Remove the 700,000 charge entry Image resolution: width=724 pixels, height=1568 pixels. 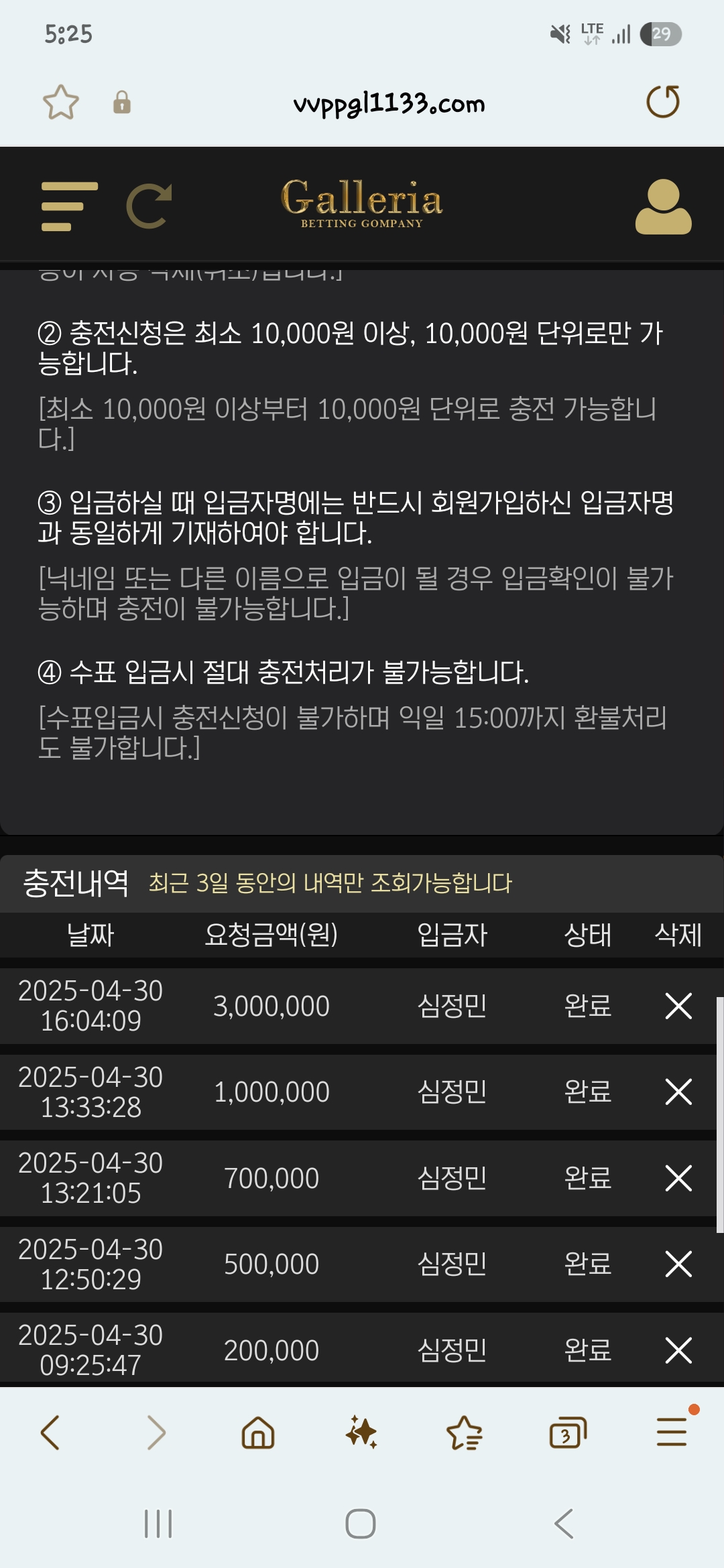click(x=678, y=1178)
